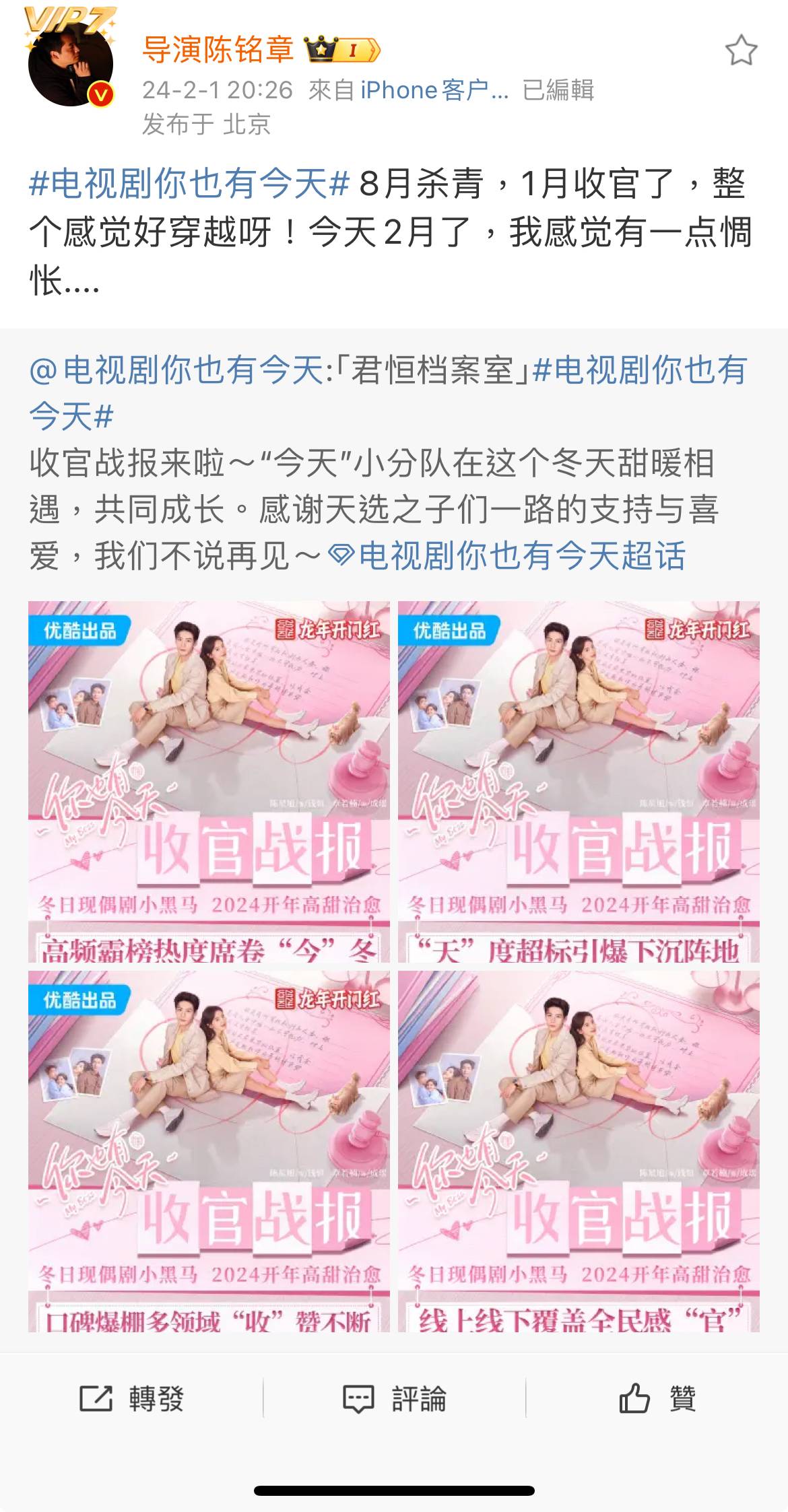
Task: View poster image captioned 高频霸榜热度席卷
Action: click(209, 781)
